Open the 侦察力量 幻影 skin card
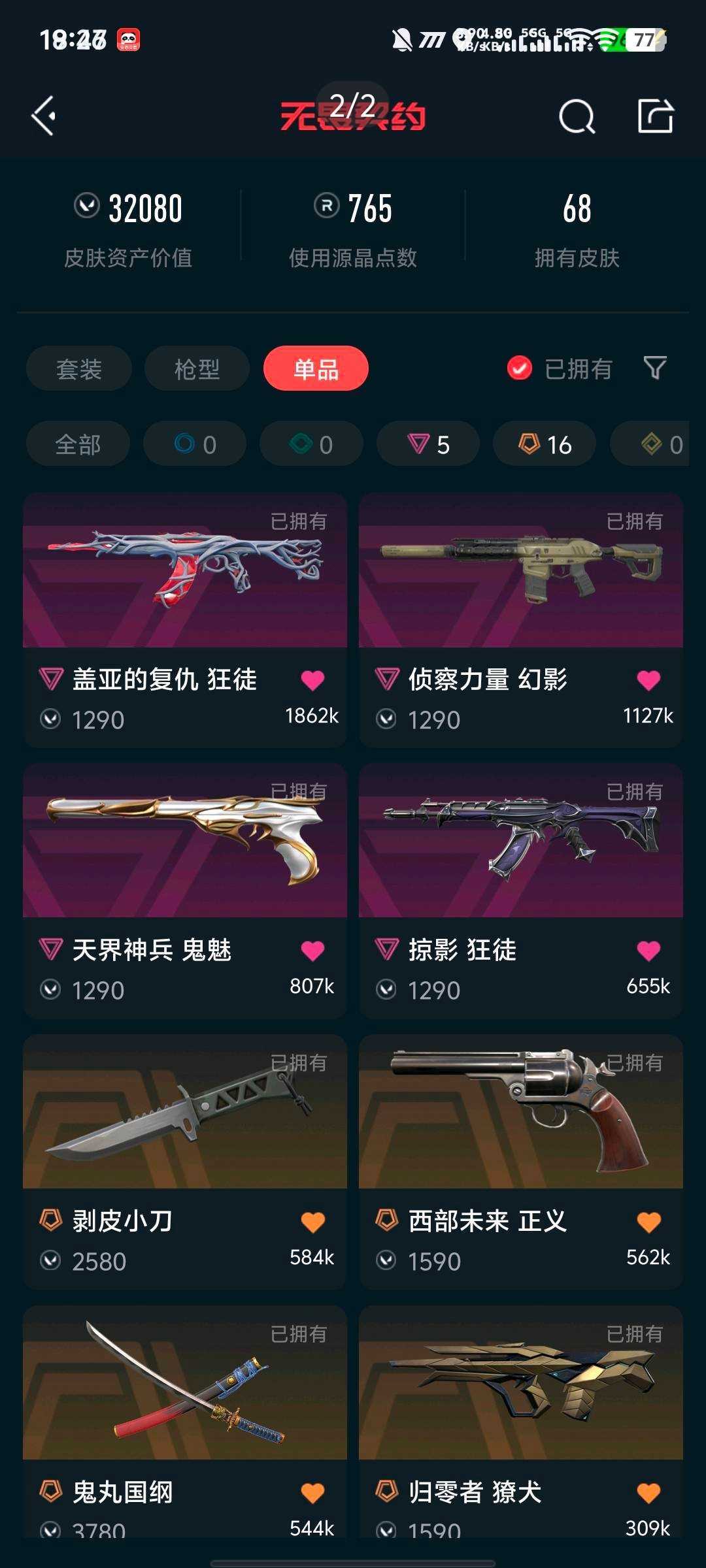706x1568 pixels. tap(521, 620)
